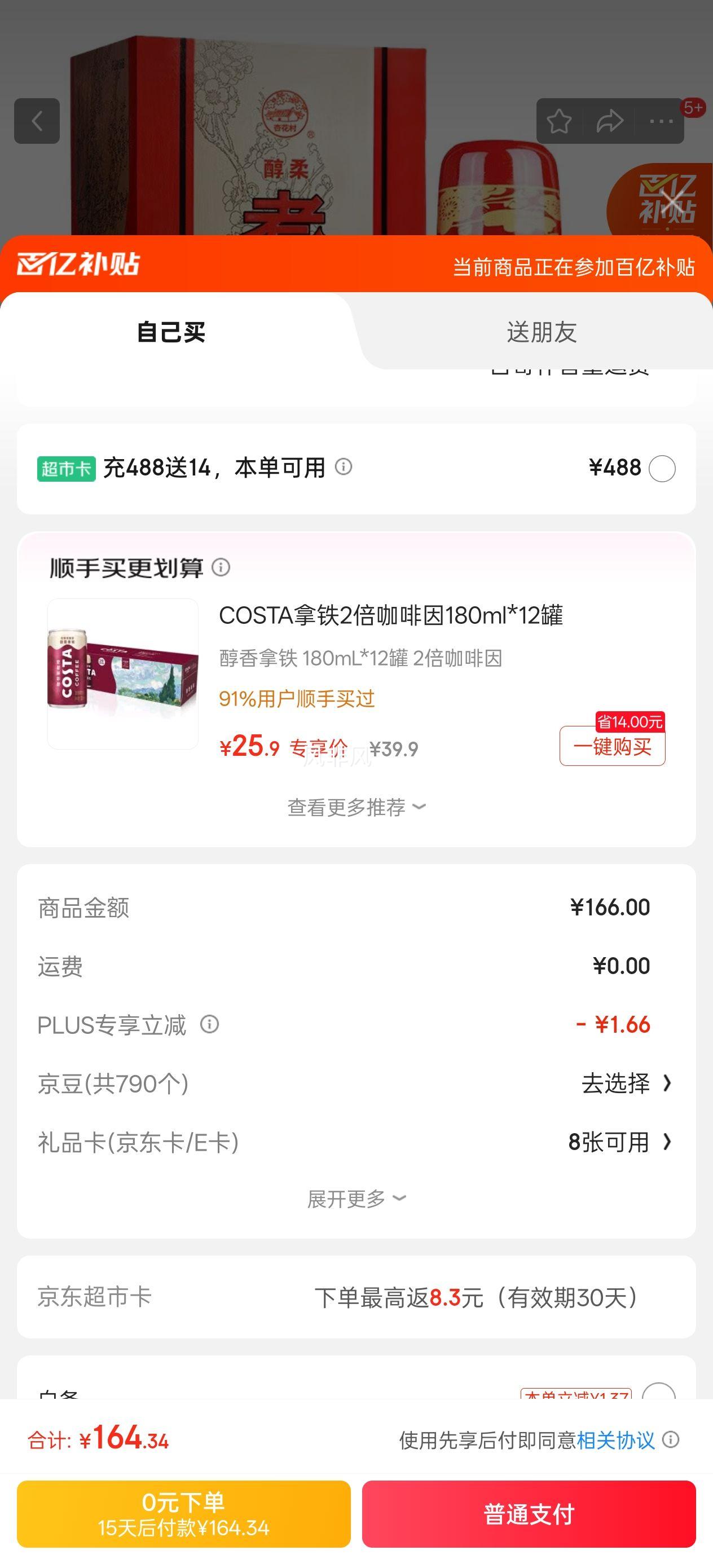Open the COSTA拿铁 product card
The image size is (713, 1568).
click(356, 675)
